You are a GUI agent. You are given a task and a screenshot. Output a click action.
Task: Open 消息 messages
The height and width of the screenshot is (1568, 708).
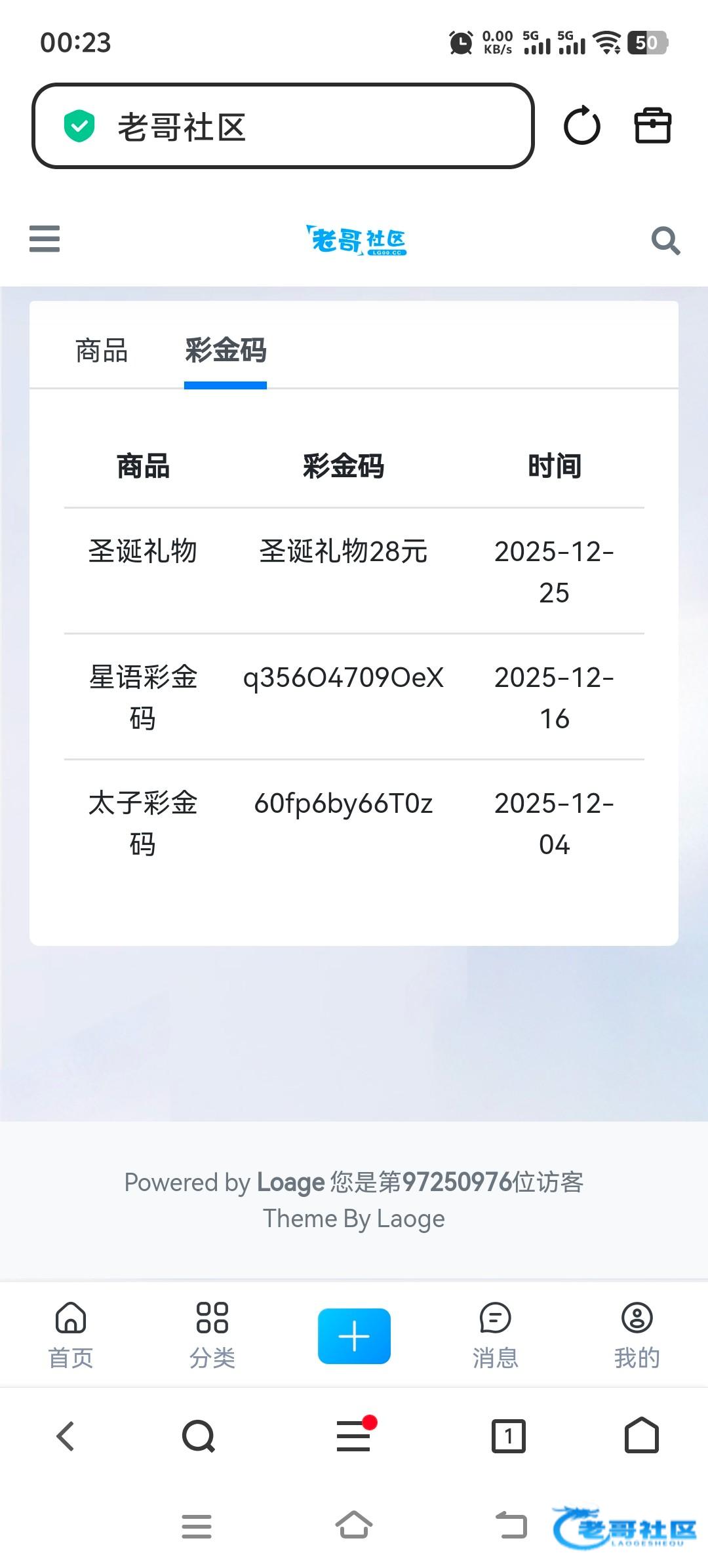coord(495,1335)
